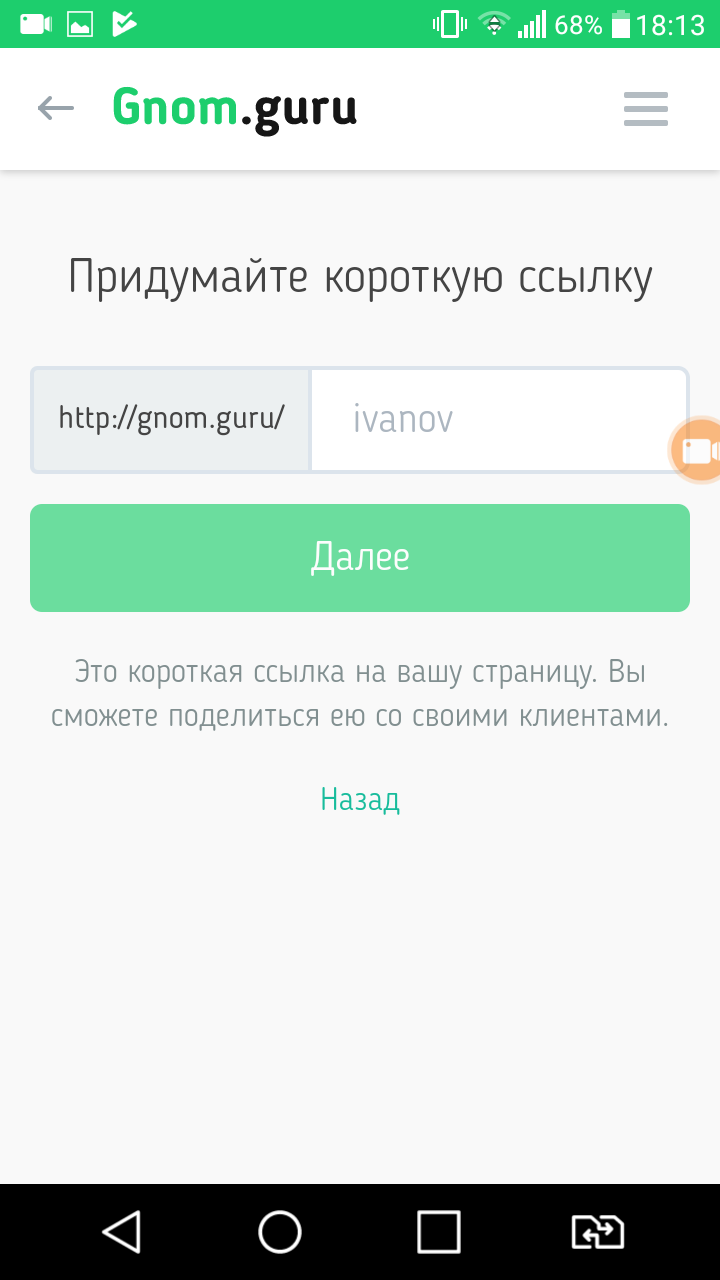Focus the short link input field

pos(490,420)
